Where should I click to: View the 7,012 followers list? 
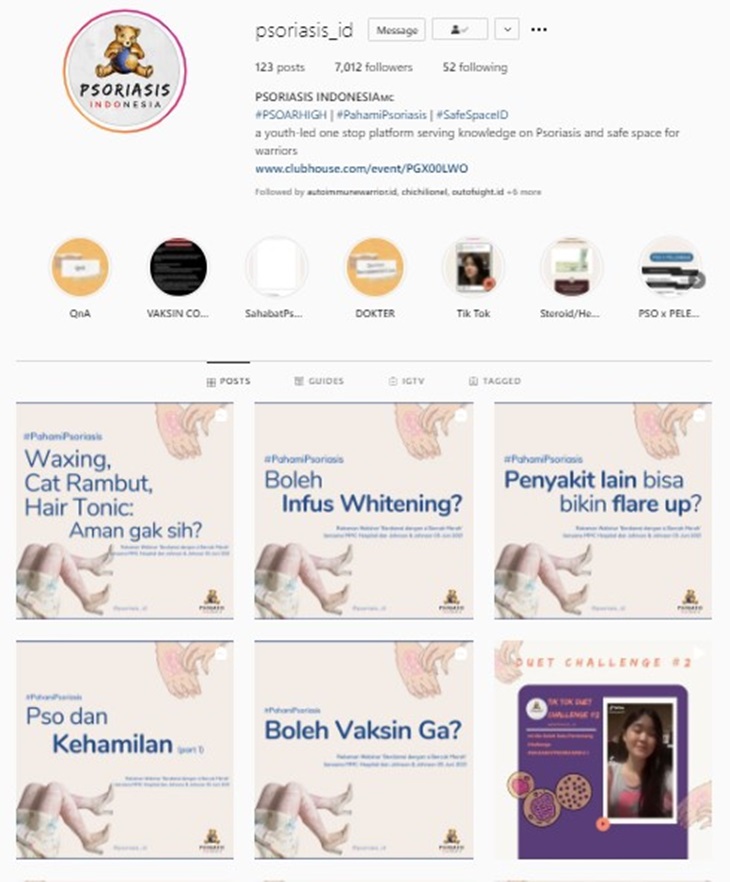point(373,67)
